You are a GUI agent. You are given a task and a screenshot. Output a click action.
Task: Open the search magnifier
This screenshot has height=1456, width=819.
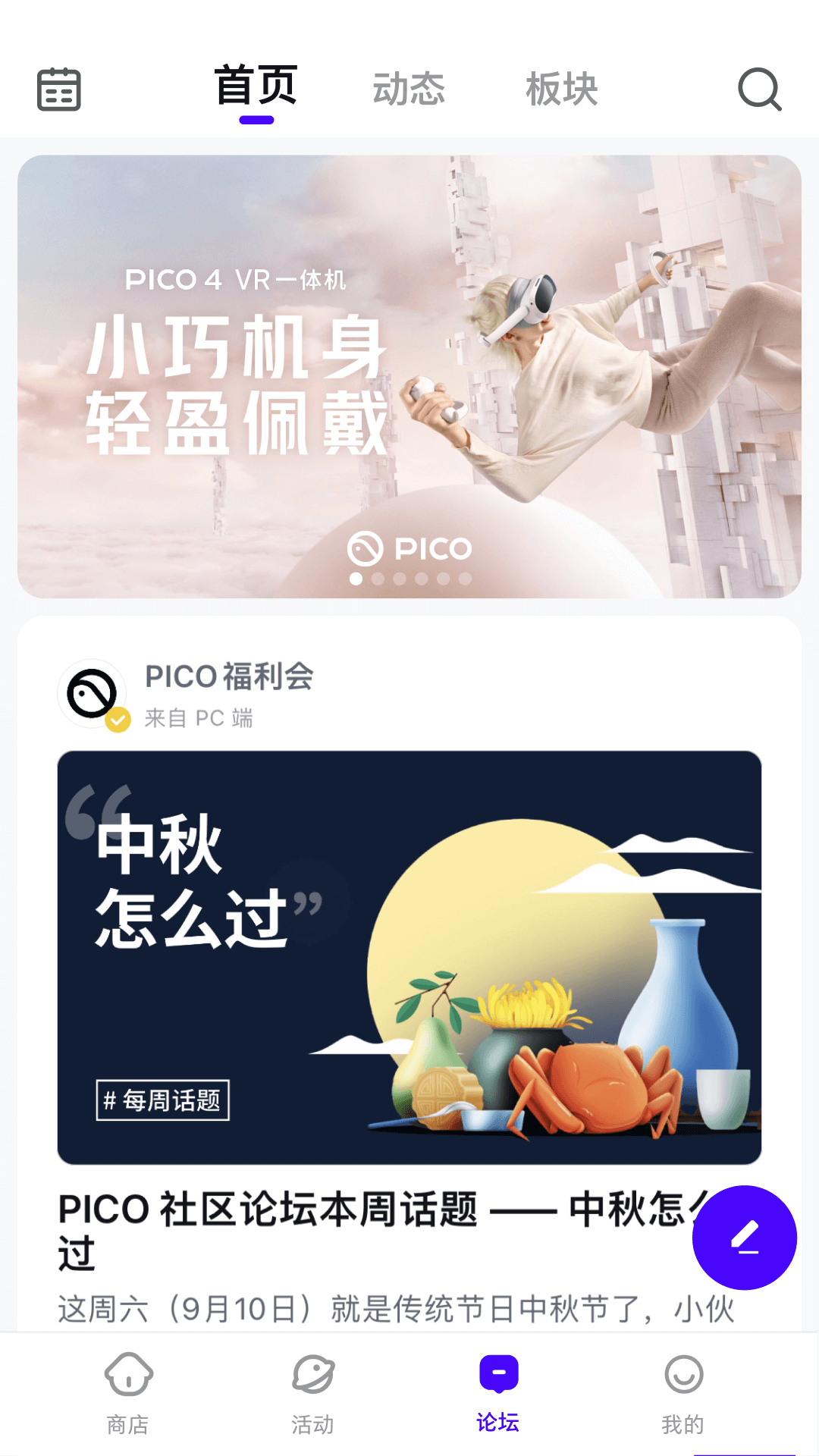coord(760,89)
